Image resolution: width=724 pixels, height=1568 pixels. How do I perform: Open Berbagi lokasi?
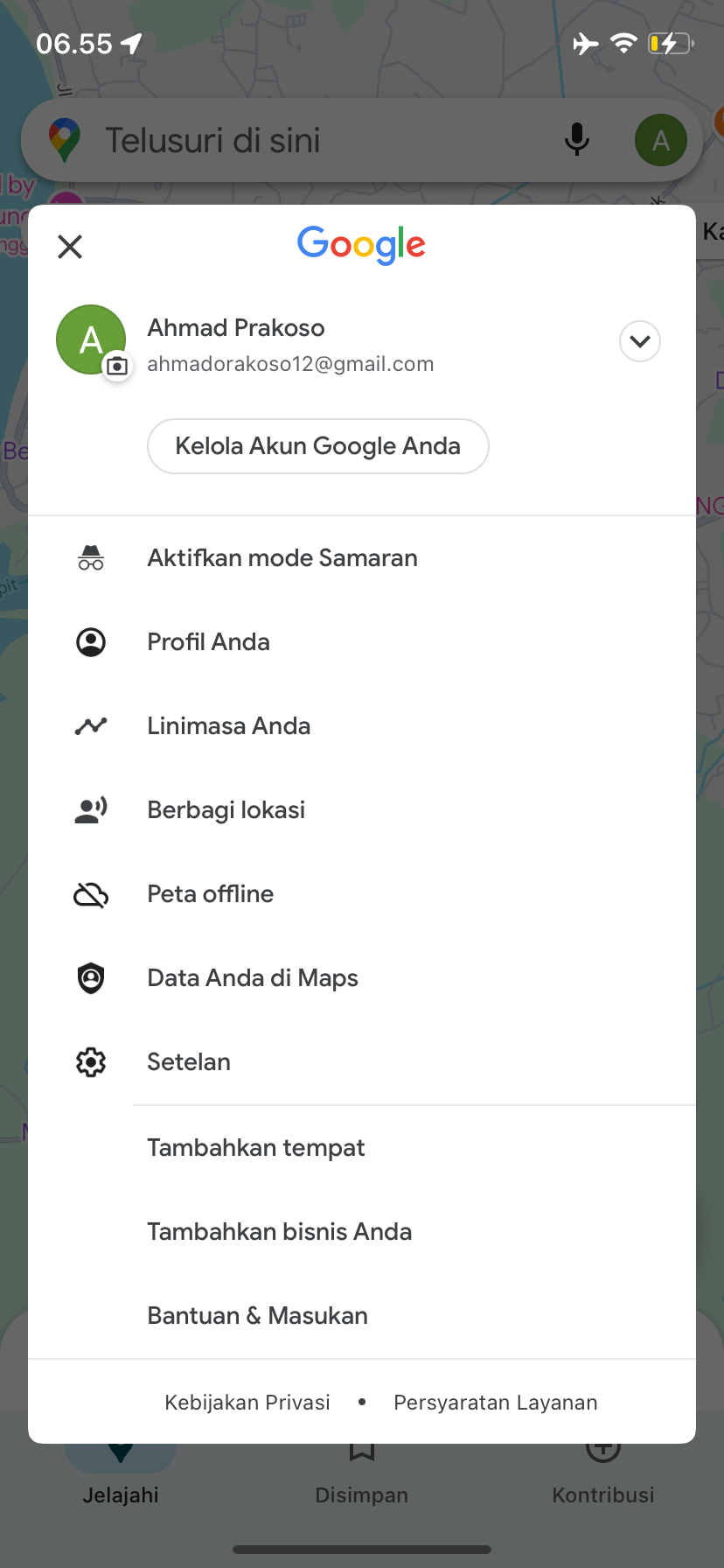(362, 810)
